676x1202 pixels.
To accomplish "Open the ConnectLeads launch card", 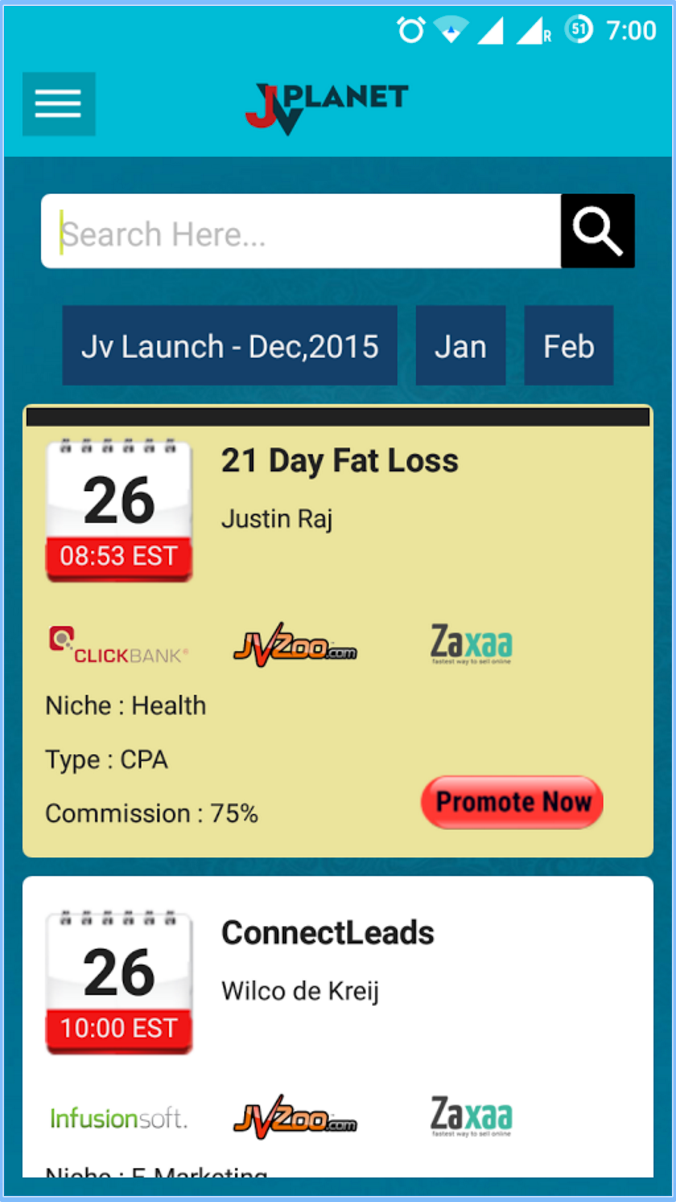I will tap(328, 933).
